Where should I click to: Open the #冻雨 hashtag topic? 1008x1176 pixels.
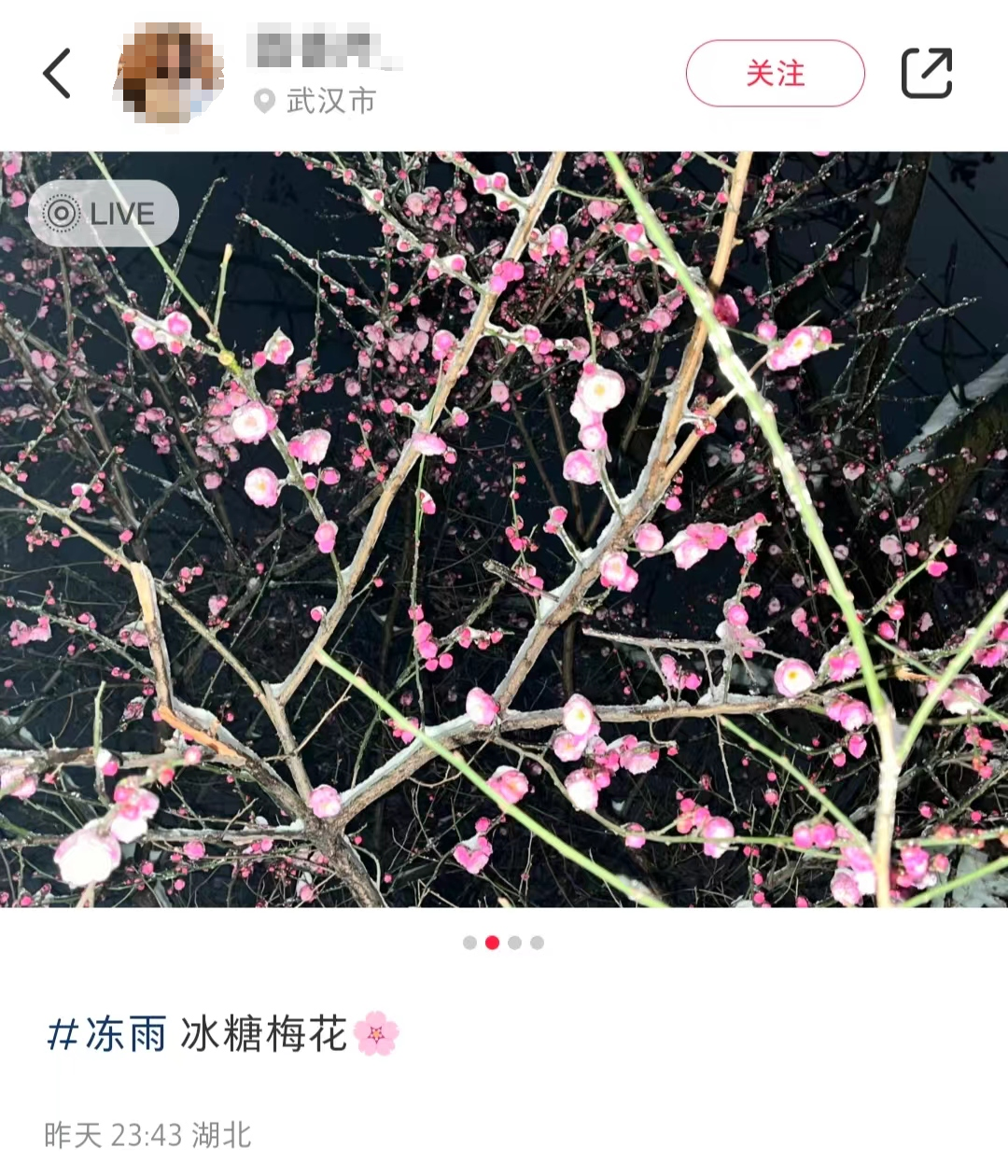tap(107, 1034)
